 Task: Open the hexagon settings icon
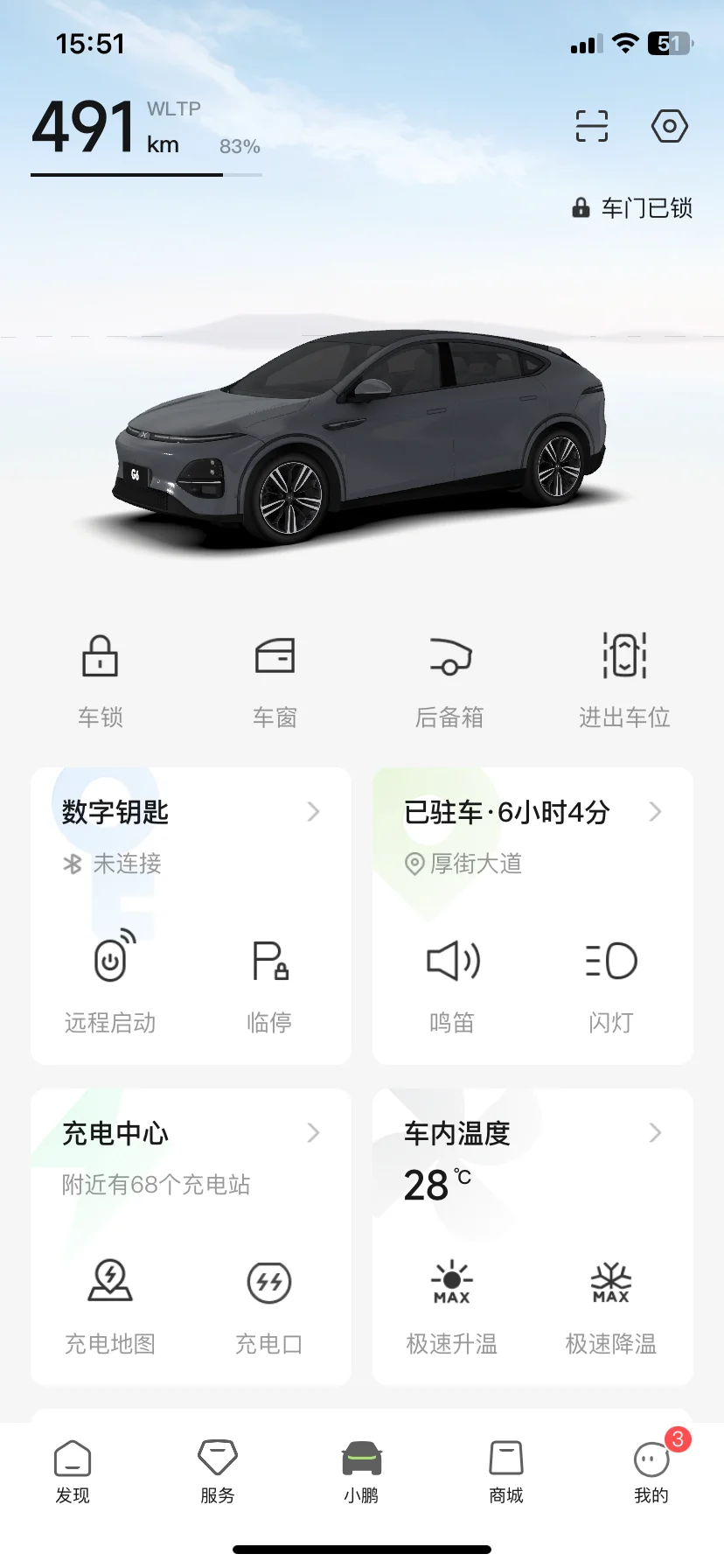tap(670, 126)
